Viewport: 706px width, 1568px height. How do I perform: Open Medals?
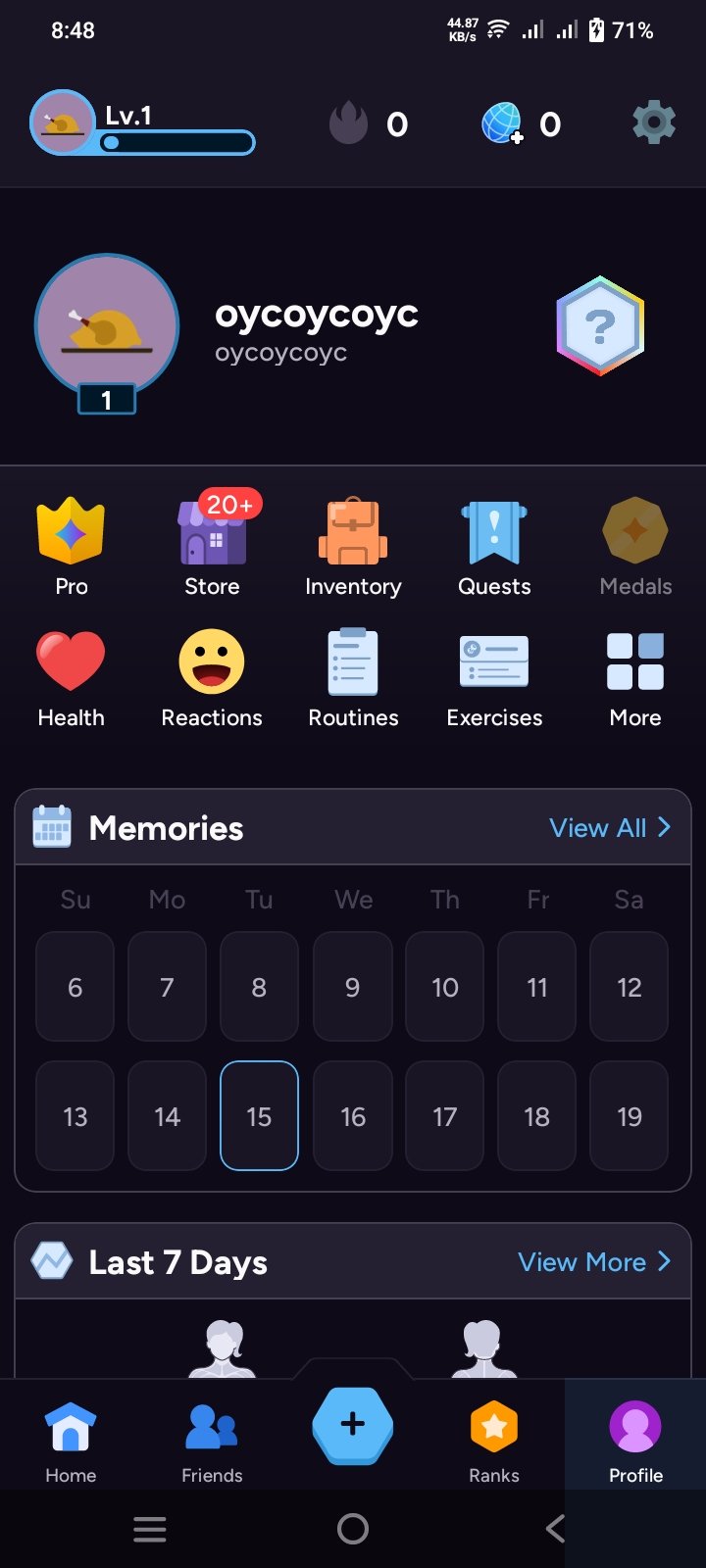click(x=635, y=547)
